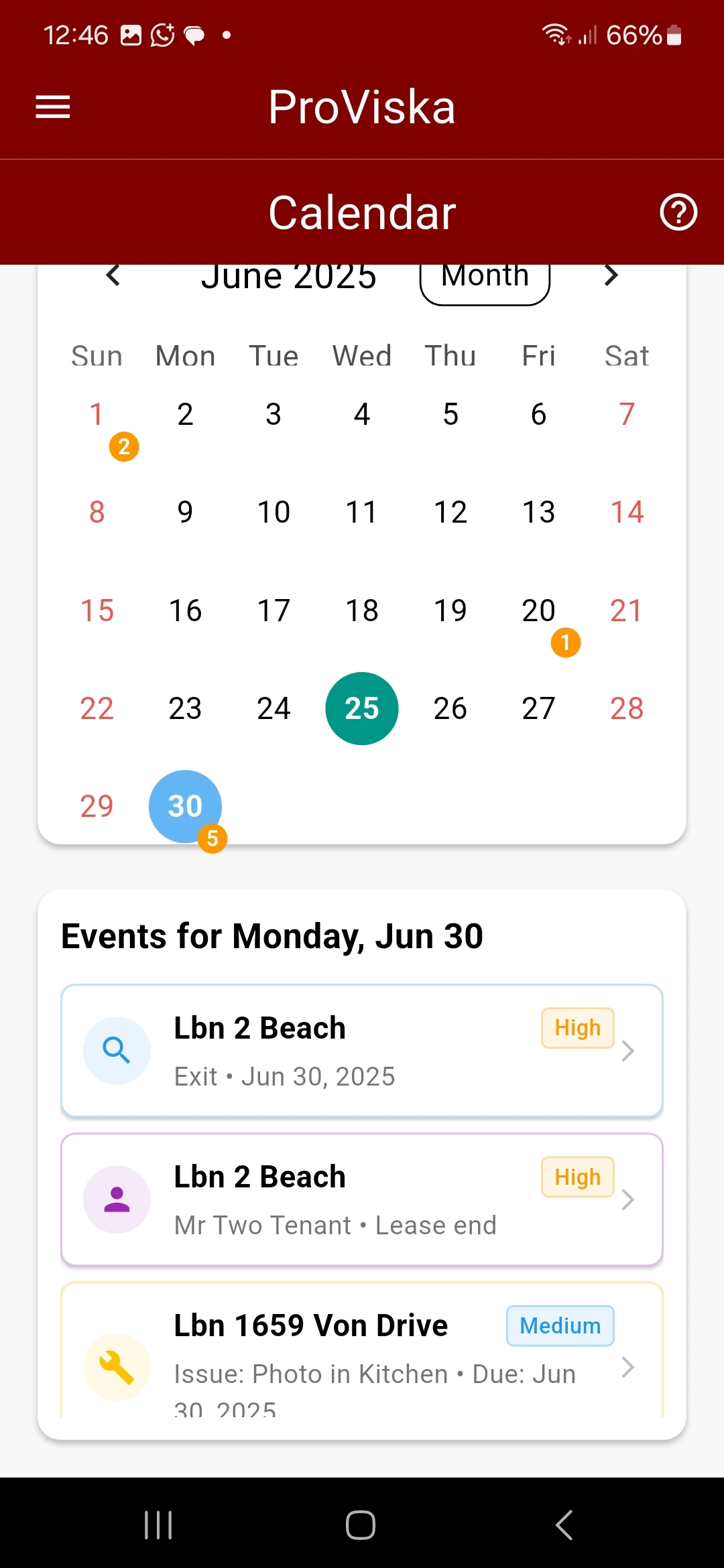Go to the previous month
Viewport: 724px width, 1568px height.
[x=113, y=275]
